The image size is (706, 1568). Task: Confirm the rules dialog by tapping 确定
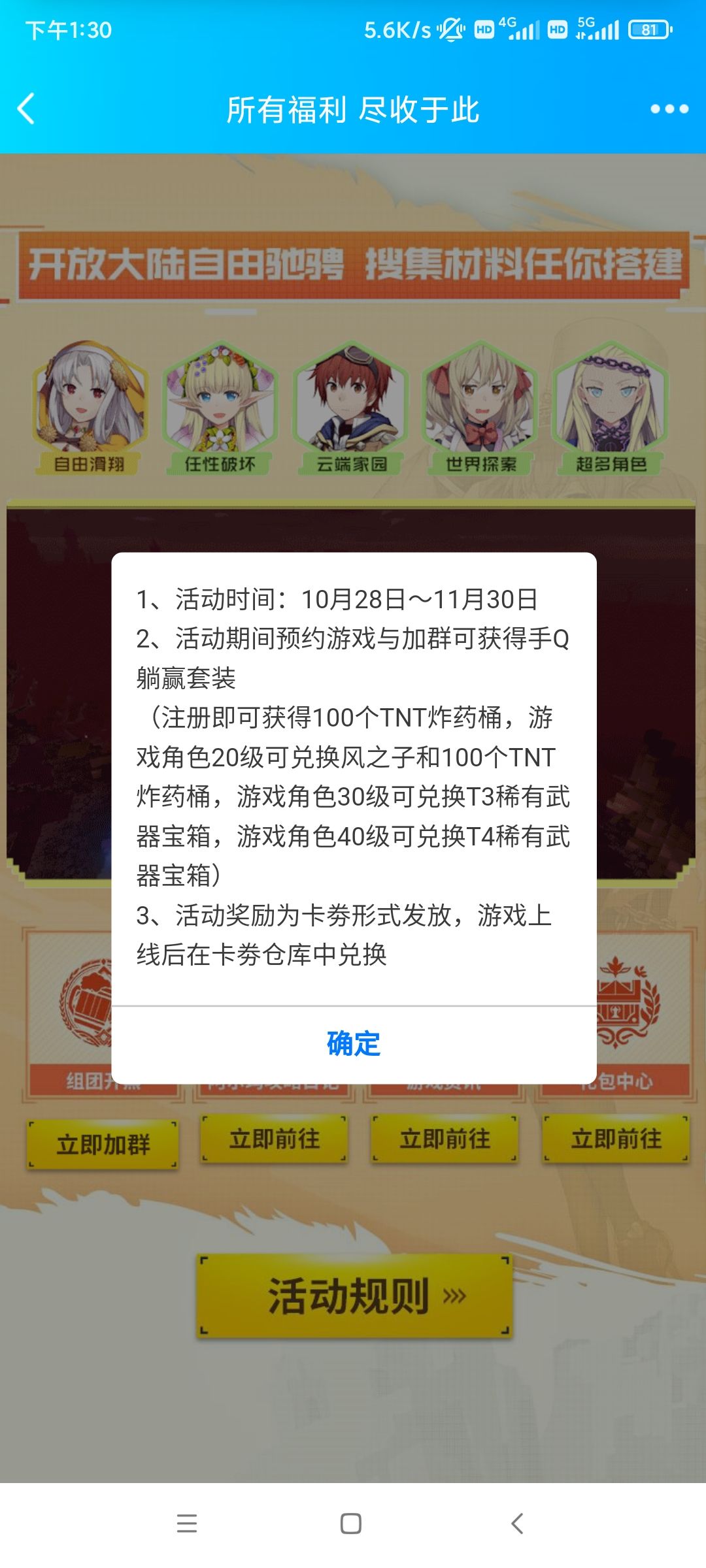352,1043
